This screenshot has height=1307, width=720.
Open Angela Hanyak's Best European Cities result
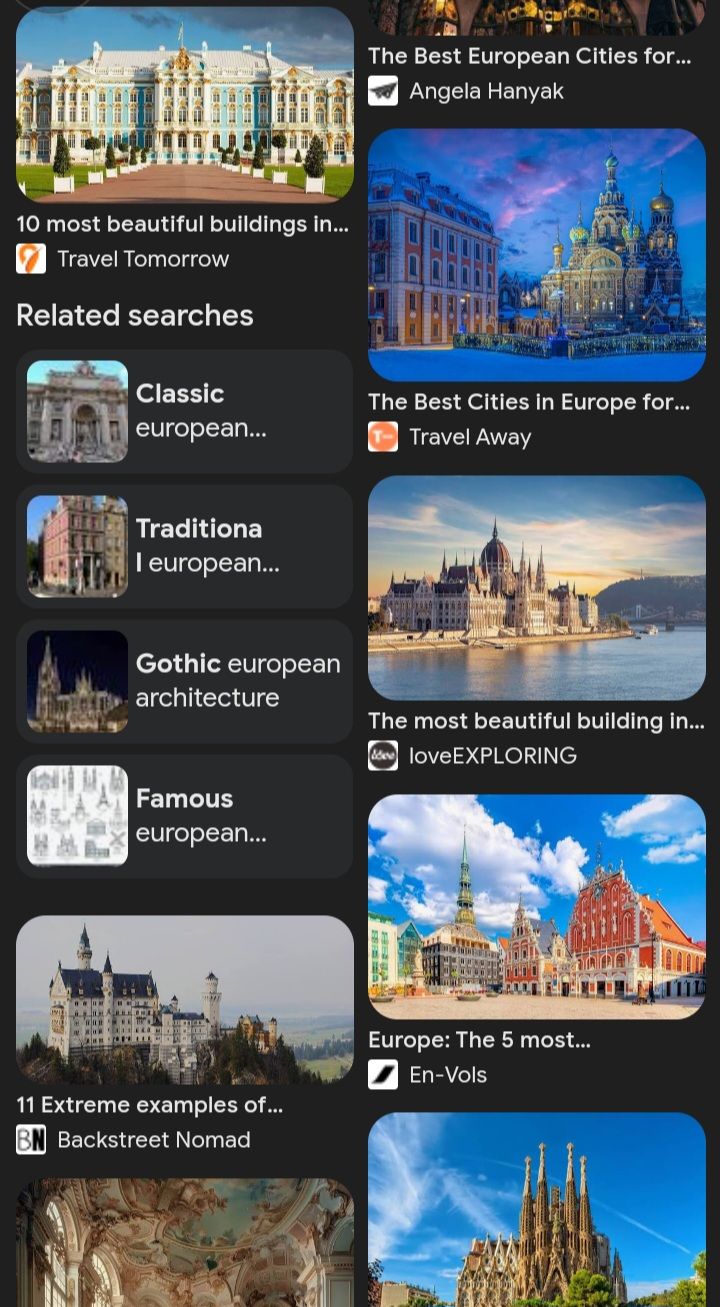(x=528, y=56)
